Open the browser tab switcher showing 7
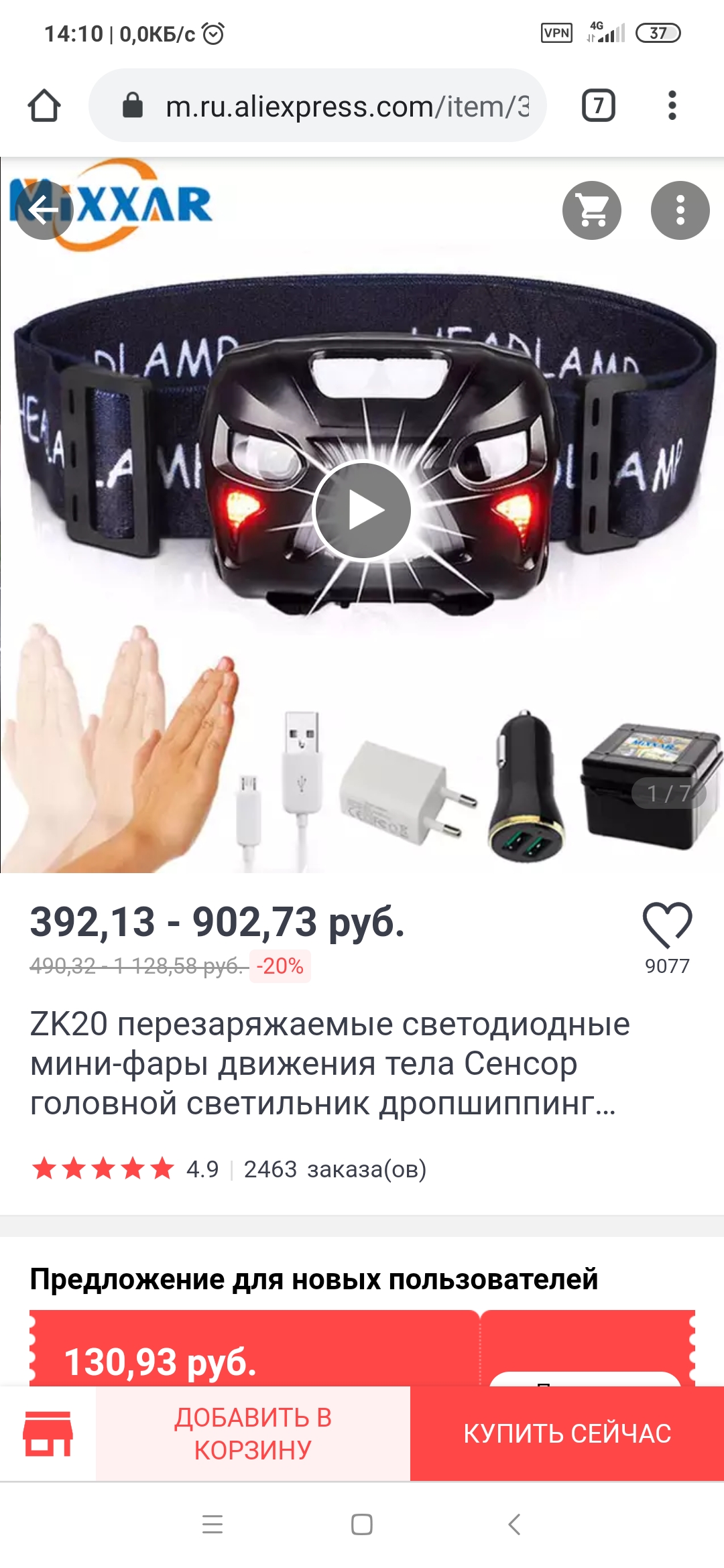This screenshot has width=724, height=1568. 599,106
